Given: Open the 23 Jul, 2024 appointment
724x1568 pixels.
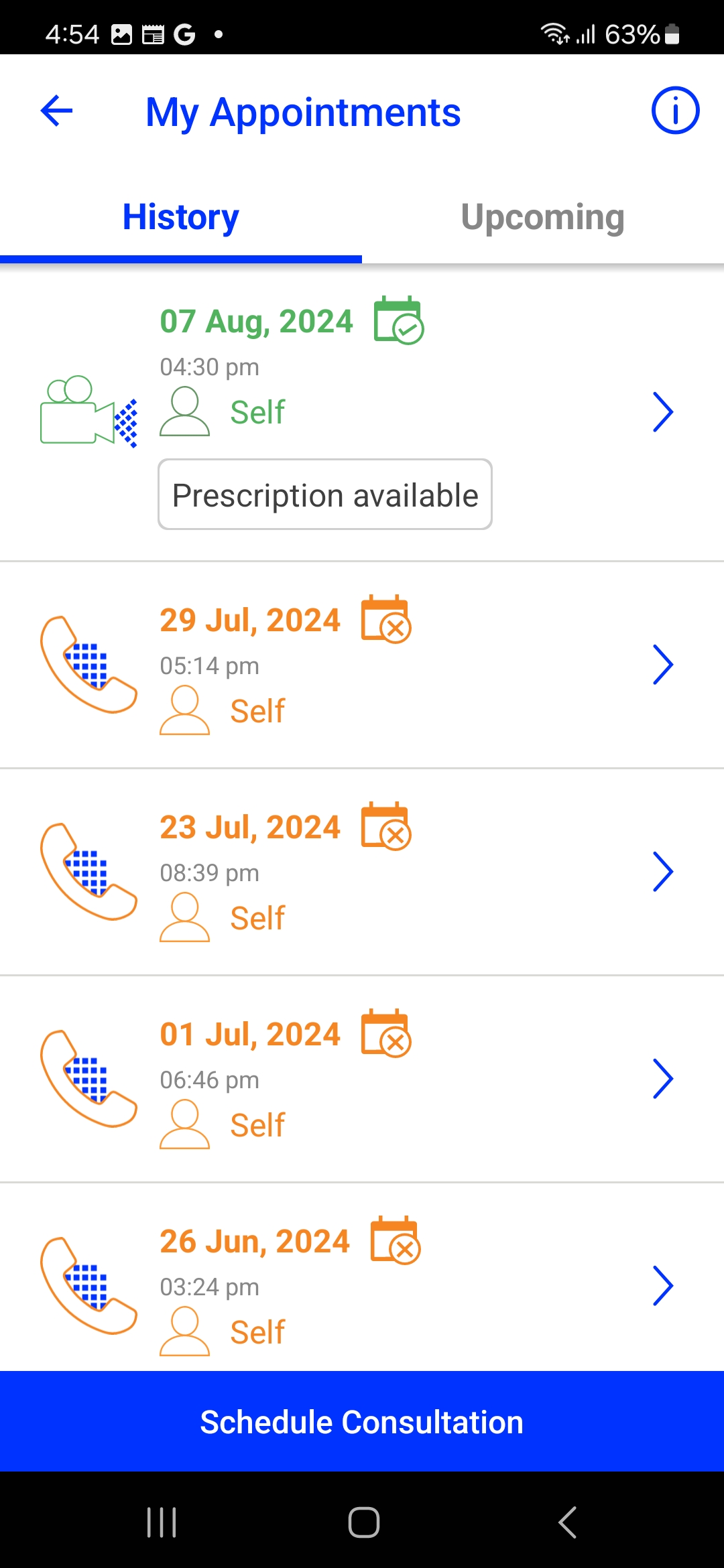Looking at the screenshot, I should tap(362, 872).
